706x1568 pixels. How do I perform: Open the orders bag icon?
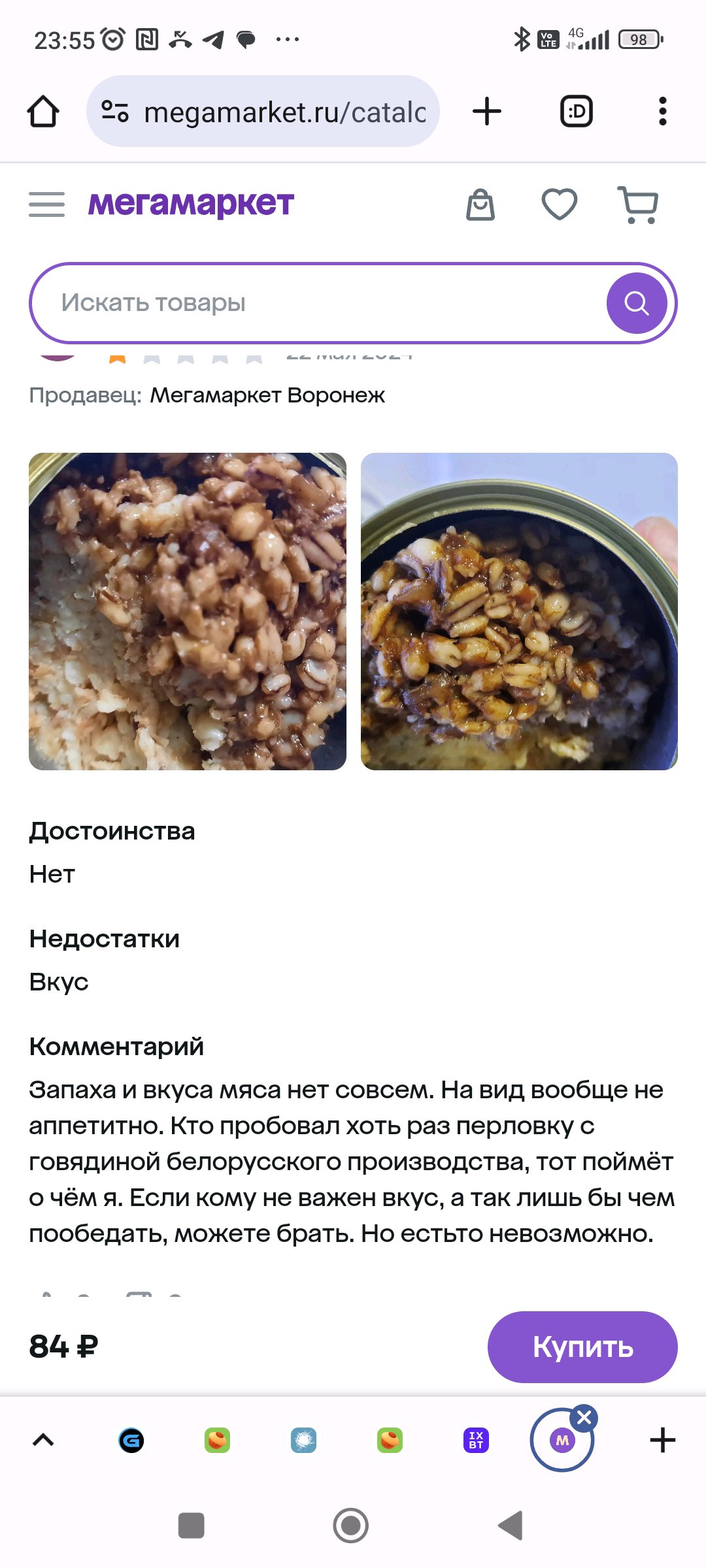tap(480, 204)
